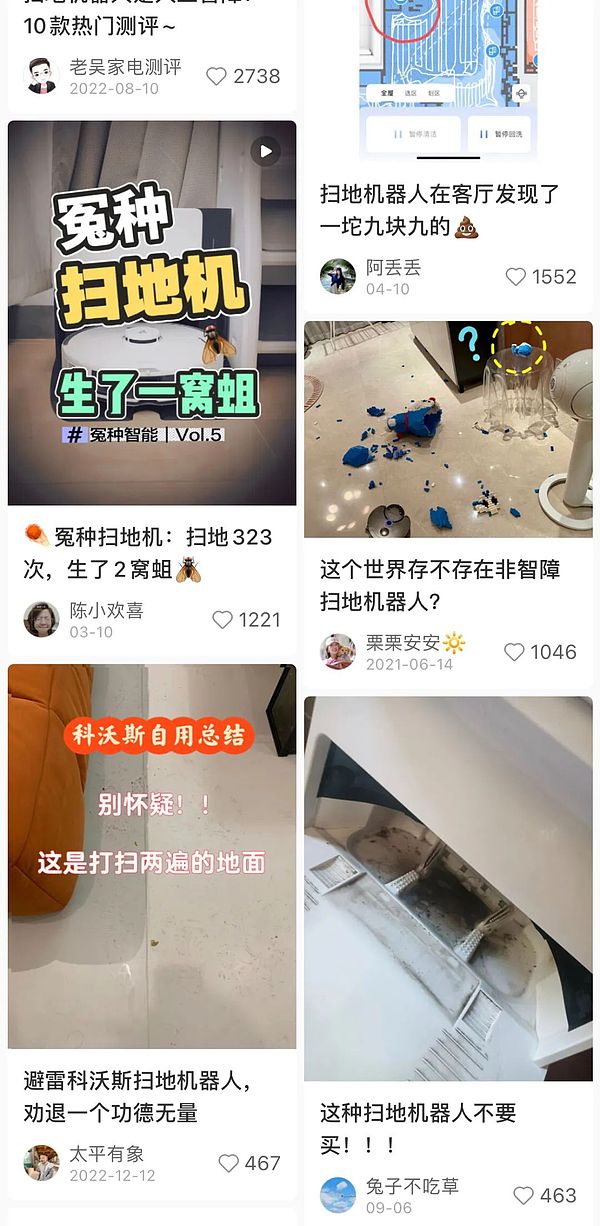View 兔子不吃草's profile

[x=338, y=1195]
